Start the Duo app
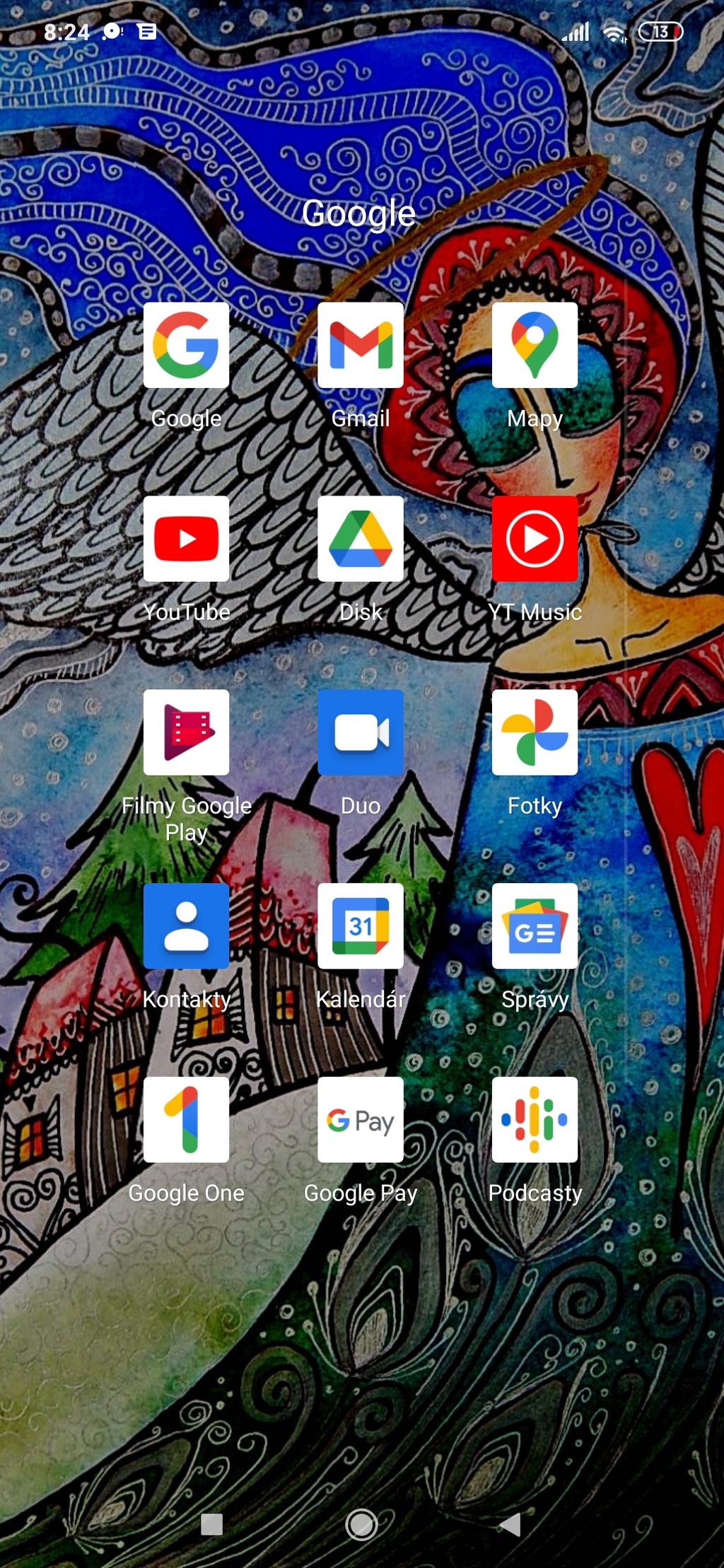The image size is (724, 1568). [361, 732]
